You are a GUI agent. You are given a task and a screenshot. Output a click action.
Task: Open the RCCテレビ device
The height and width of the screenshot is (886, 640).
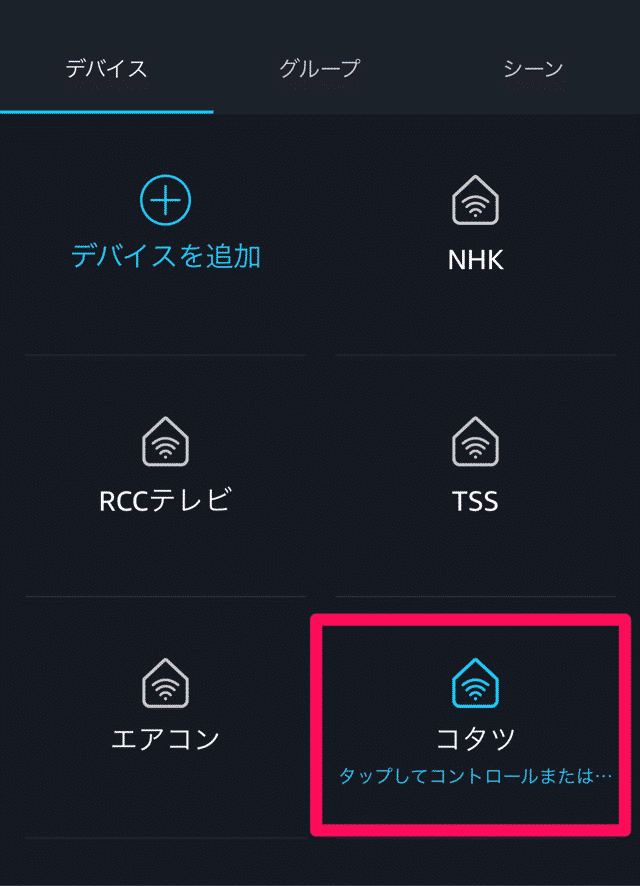(x=166, y=469)
